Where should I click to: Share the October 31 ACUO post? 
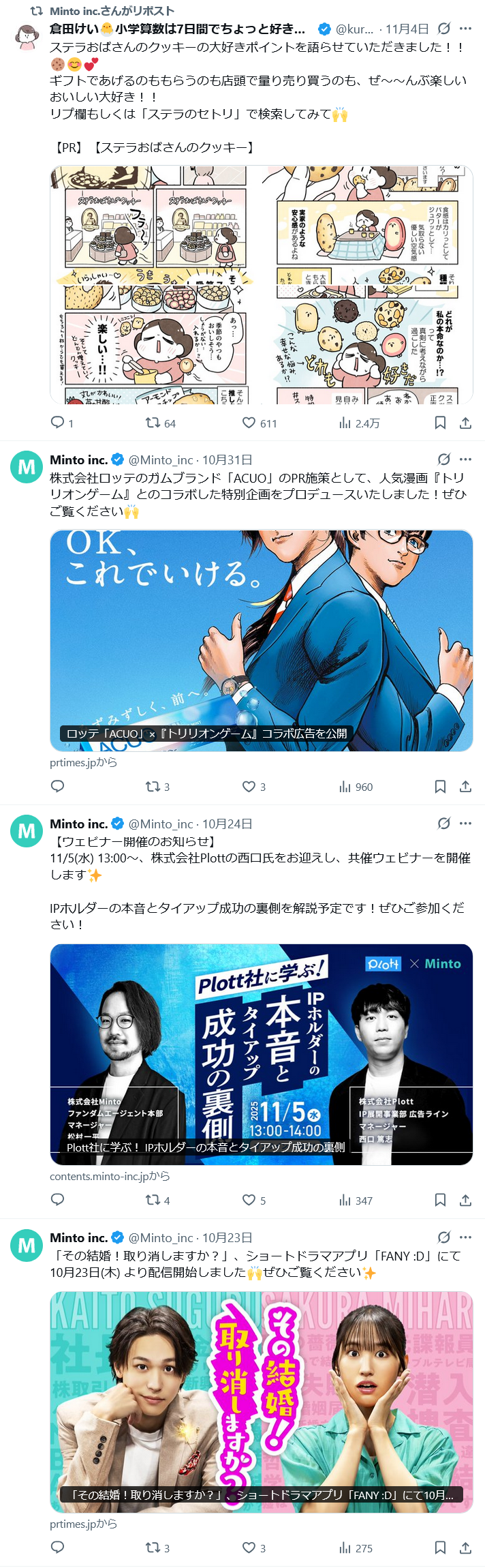coord(465,787)
